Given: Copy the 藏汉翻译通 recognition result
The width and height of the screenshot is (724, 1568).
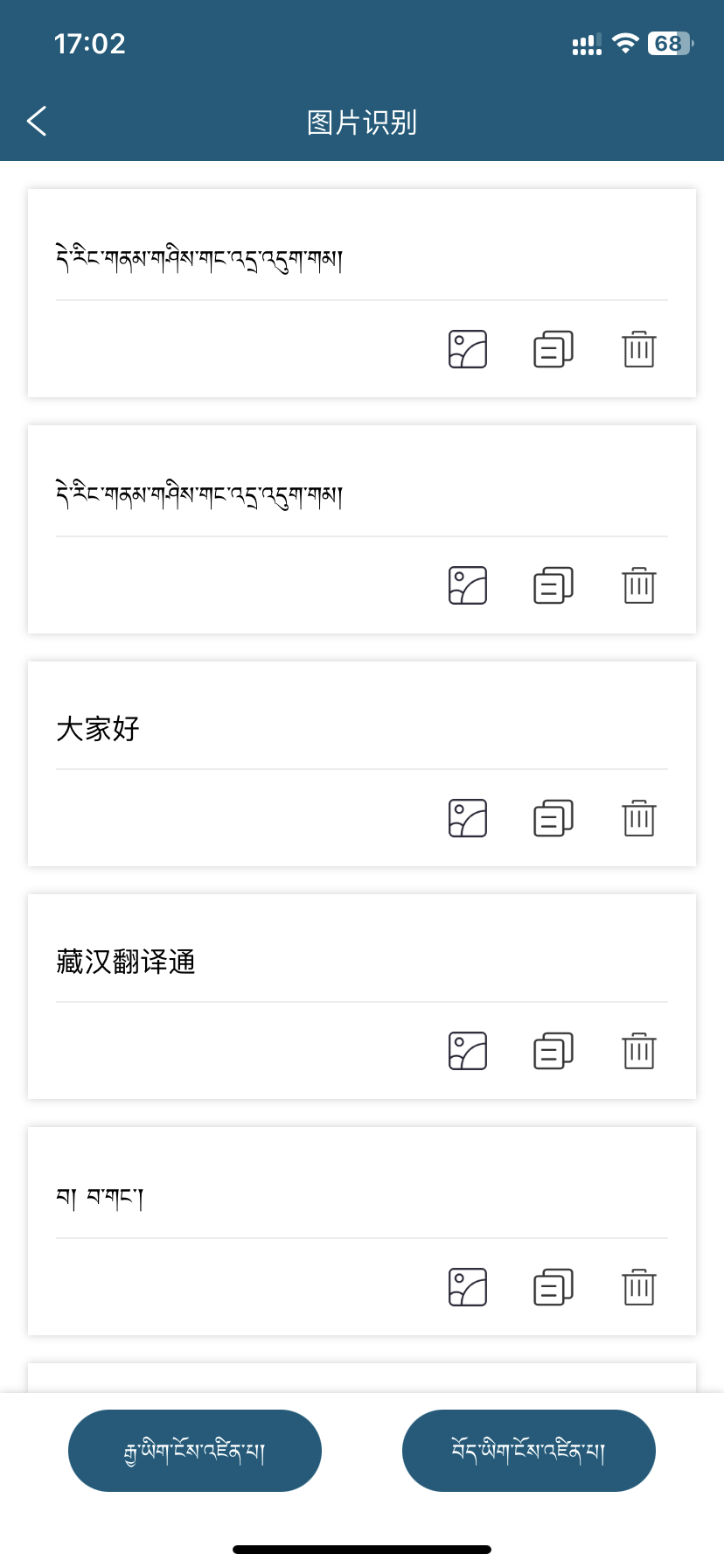Looking at the screenshot, I should [552, 1051].
